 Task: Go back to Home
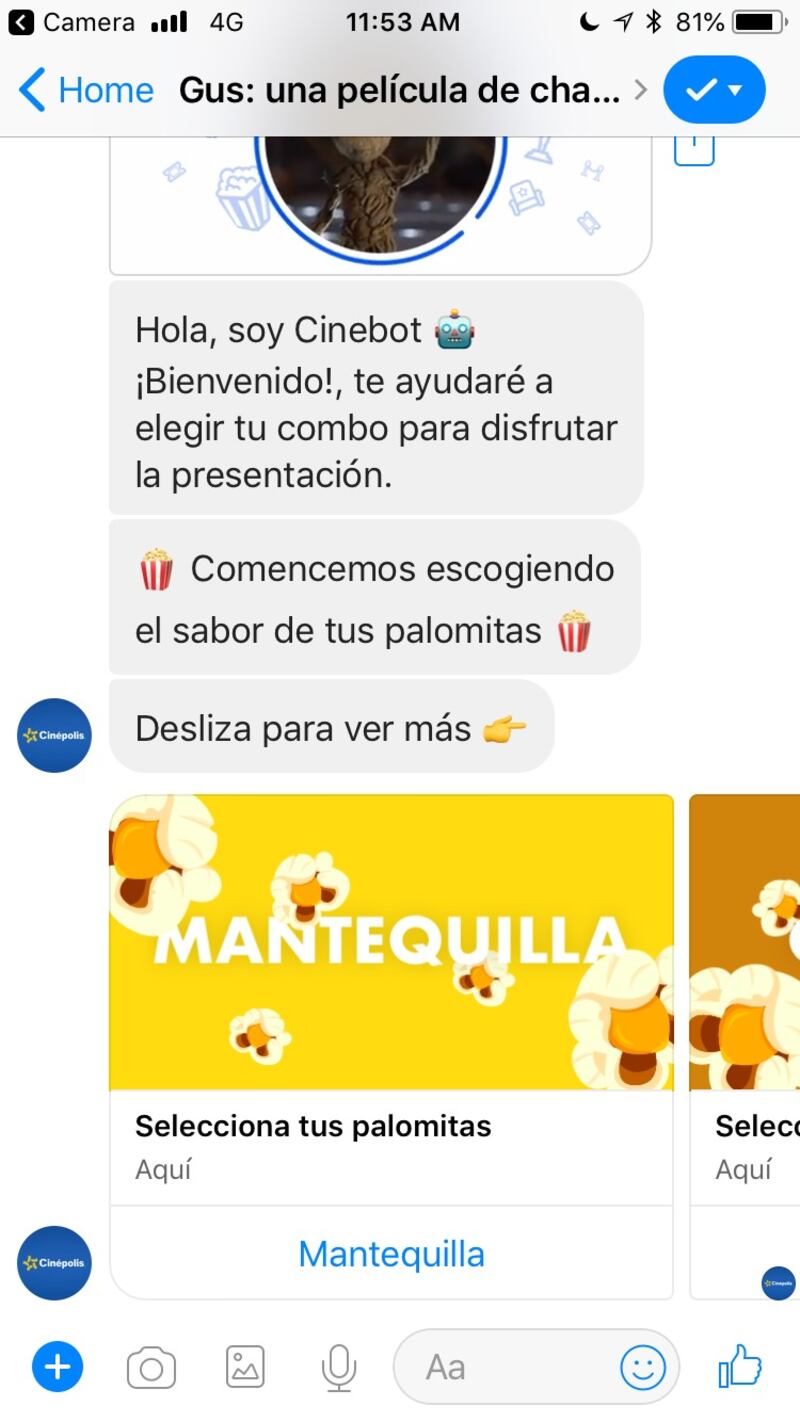coord(86,91)
